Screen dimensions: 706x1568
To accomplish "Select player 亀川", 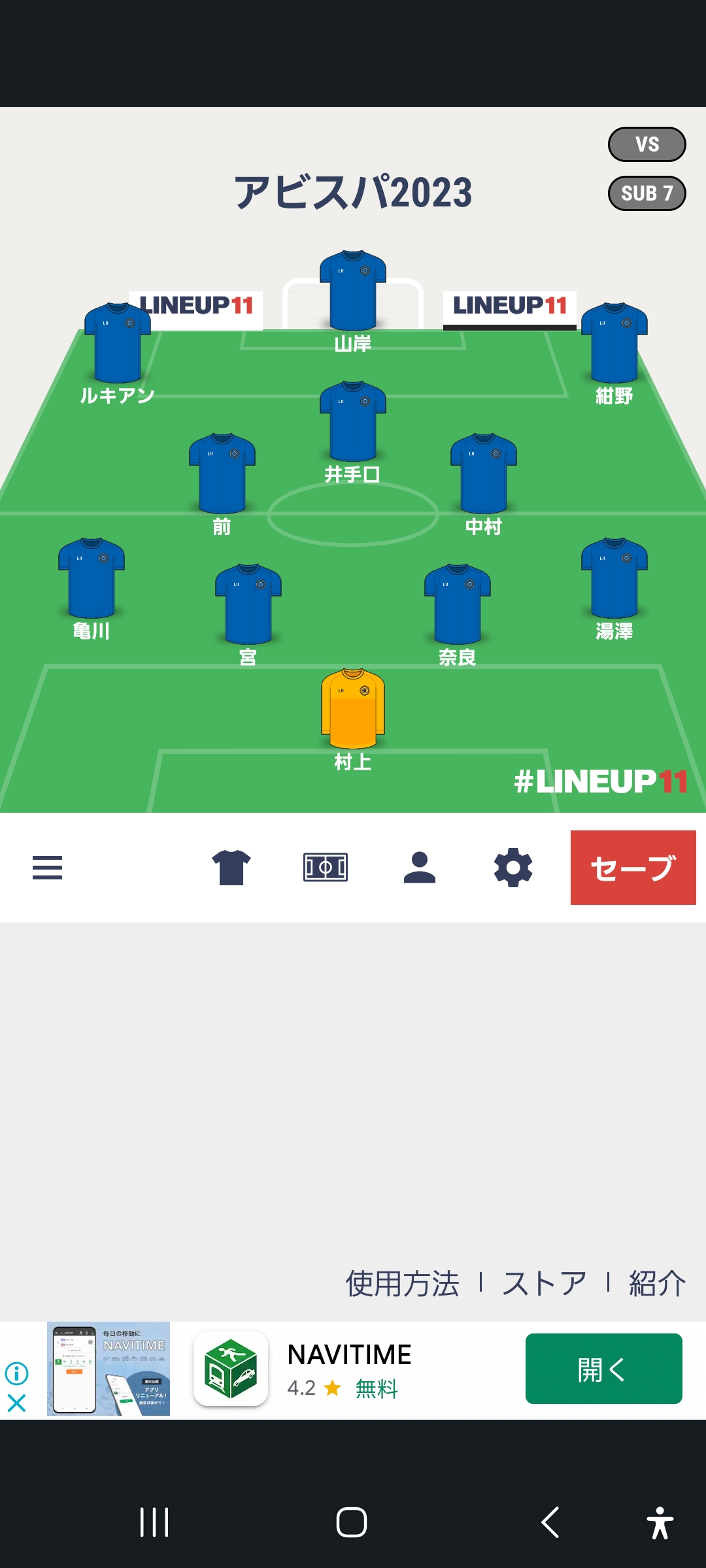I will pyautogui.click(x=92, y=588).
